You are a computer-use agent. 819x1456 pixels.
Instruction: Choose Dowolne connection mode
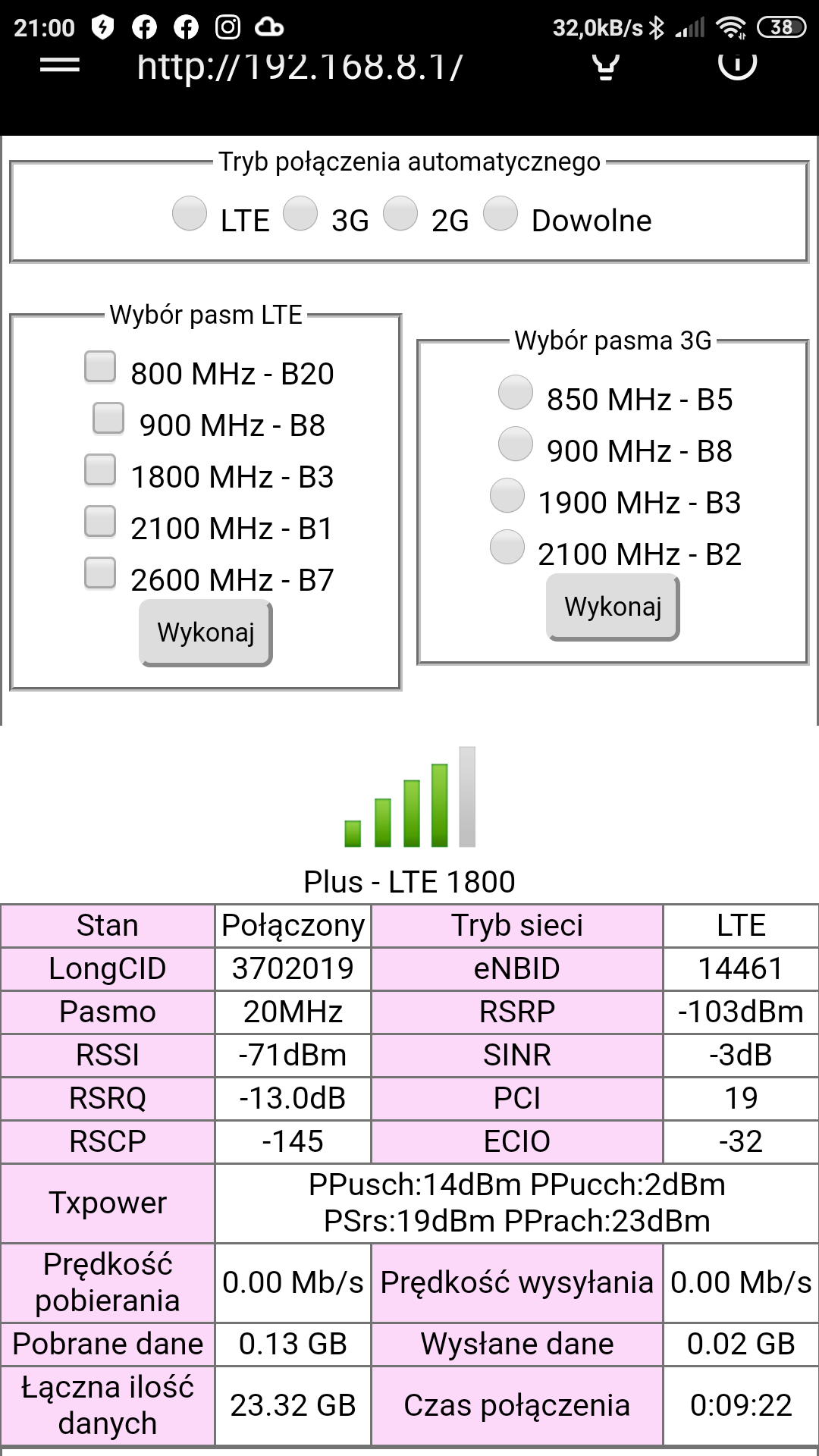(x=500, y=213)
